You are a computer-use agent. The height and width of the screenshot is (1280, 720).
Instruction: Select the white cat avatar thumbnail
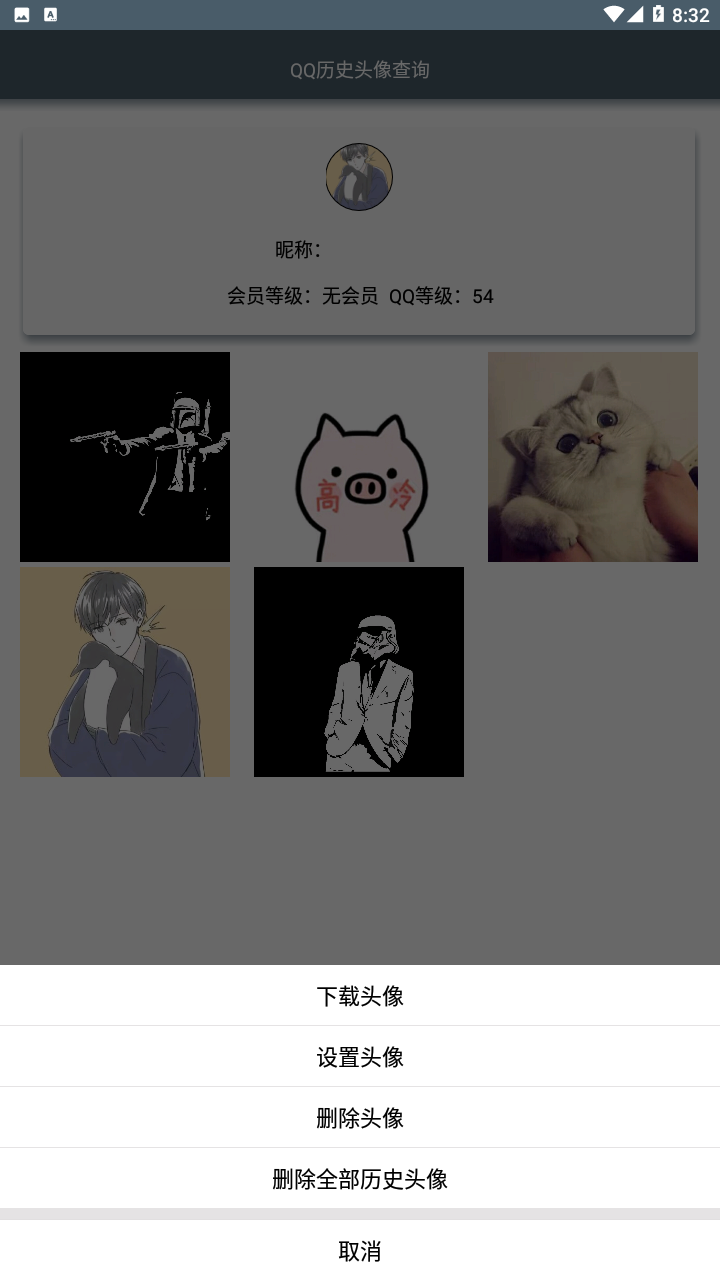592,456
